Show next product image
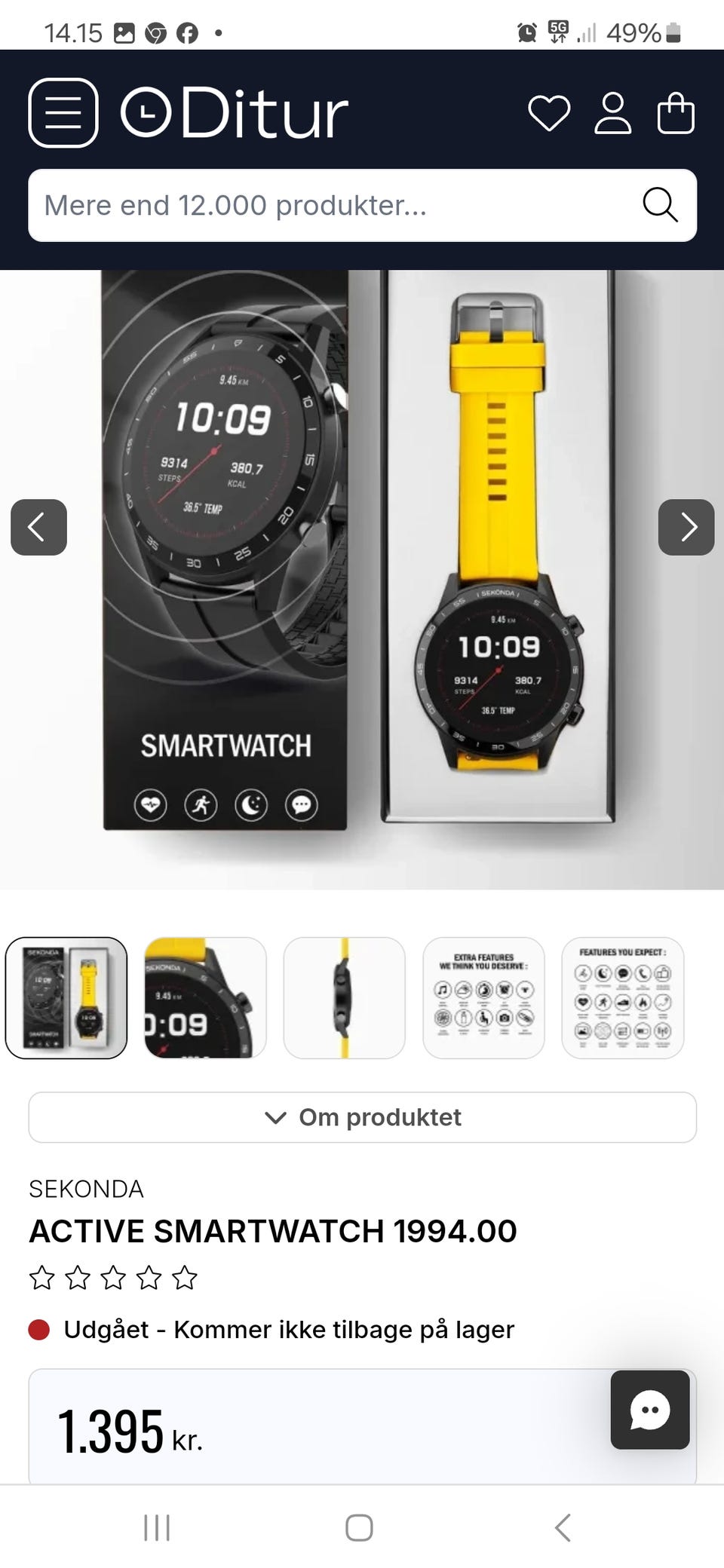 686,527
